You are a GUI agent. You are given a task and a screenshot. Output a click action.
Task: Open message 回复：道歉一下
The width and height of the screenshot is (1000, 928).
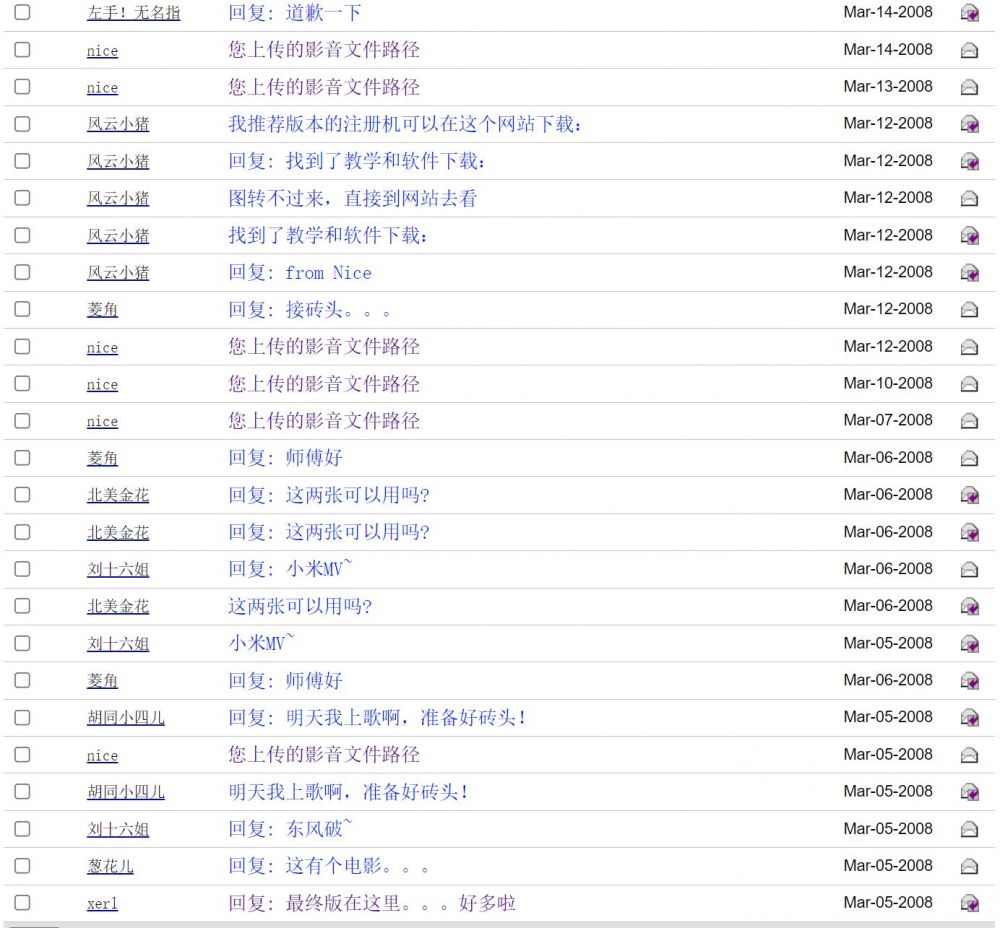coord(295,13)
